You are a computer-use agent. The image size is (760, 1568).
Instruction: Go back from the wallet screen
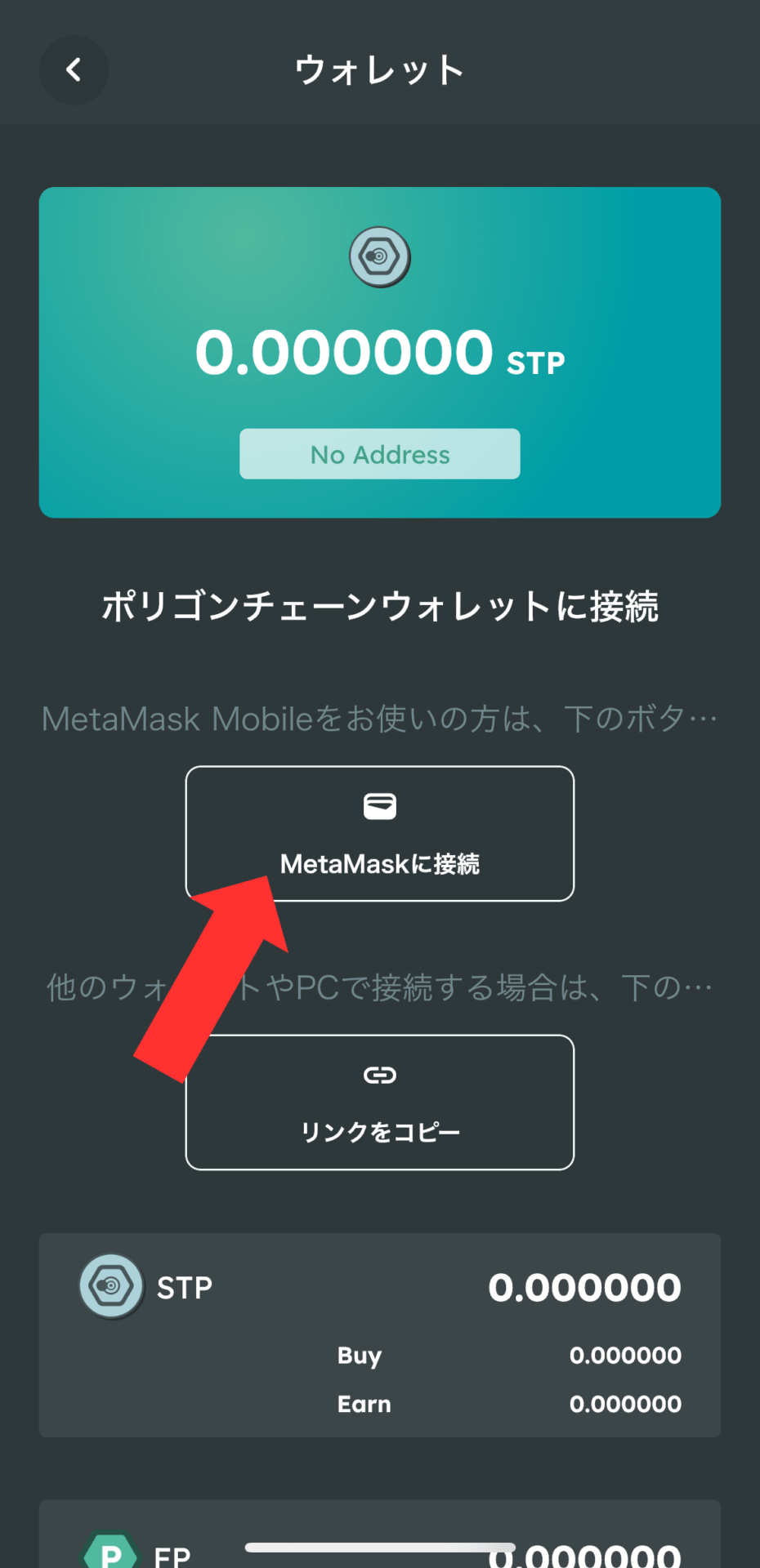[x=74, y=70]
